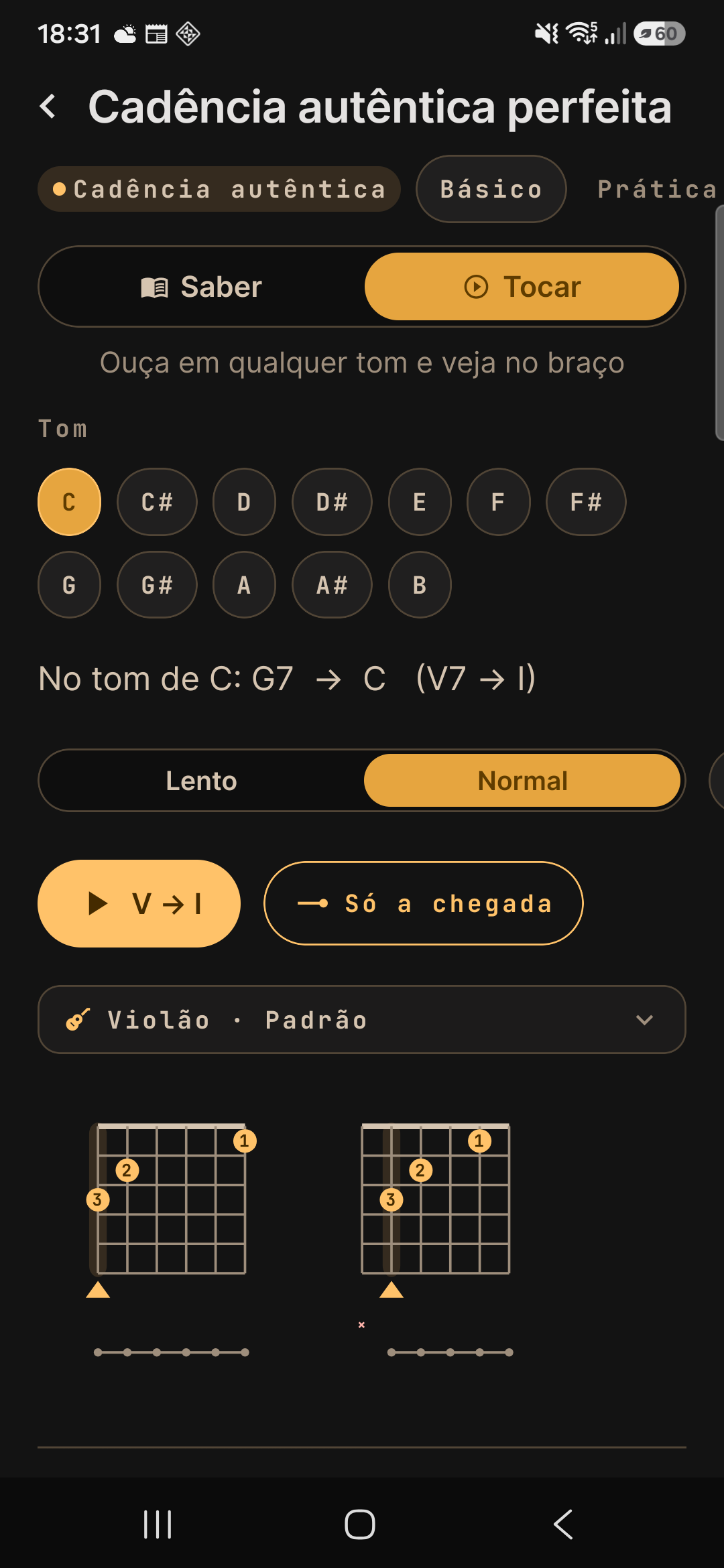
Task: Switch to the Saber tab
Action: (x=202, y=287)
